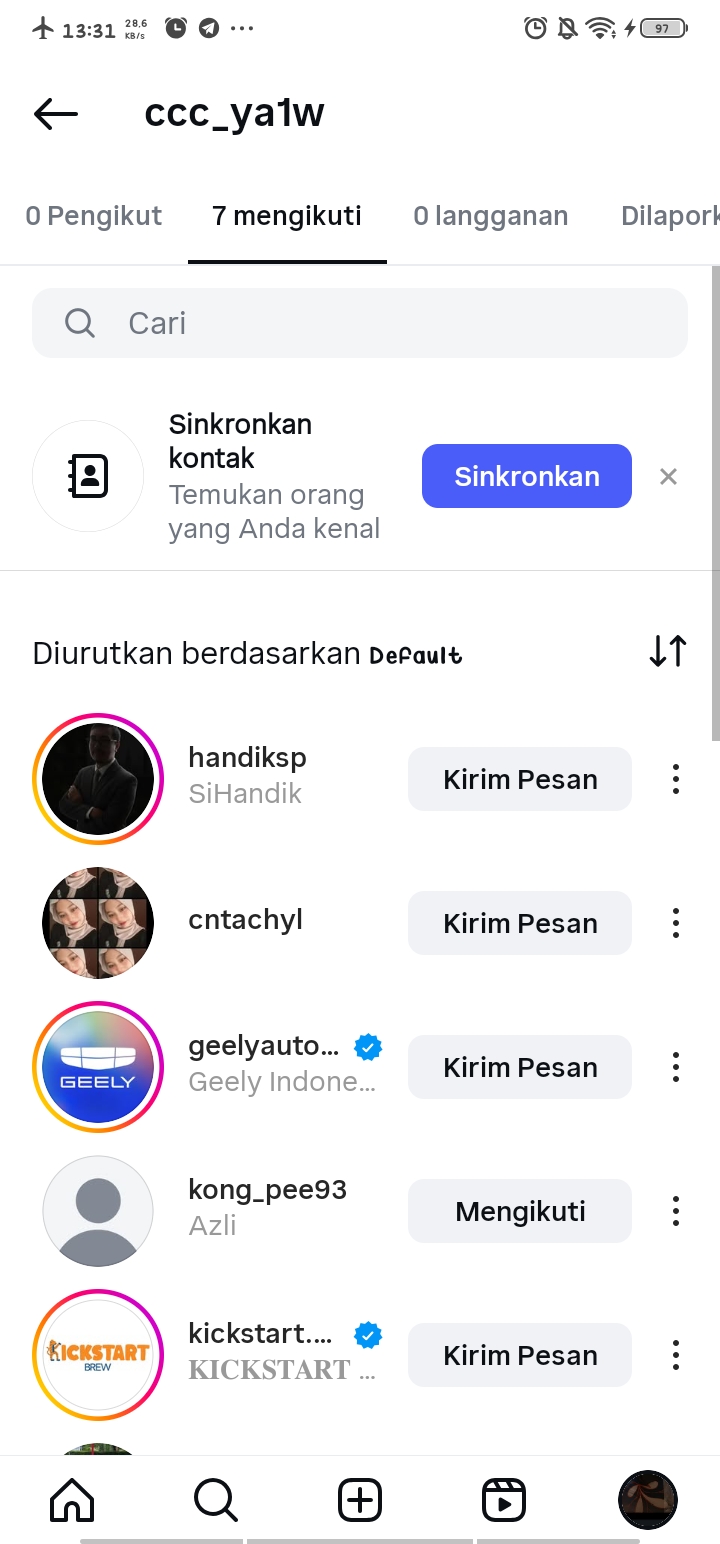Go back using the arrow icon
720x1544 pixels.
(x=56, y=114)
